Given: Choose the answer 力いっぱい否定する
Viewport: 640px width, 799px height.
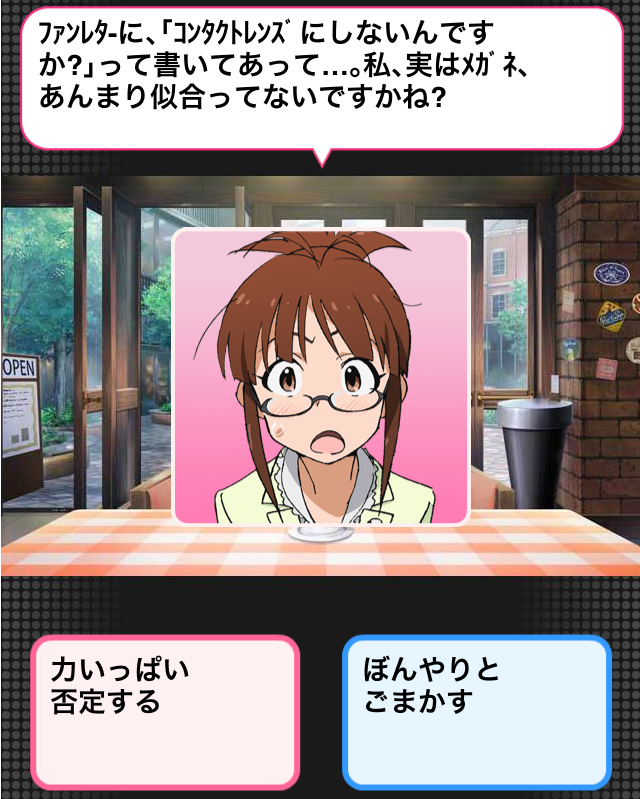Looking at the screenshot, I should pyautogui.click(x=165, y=711).
